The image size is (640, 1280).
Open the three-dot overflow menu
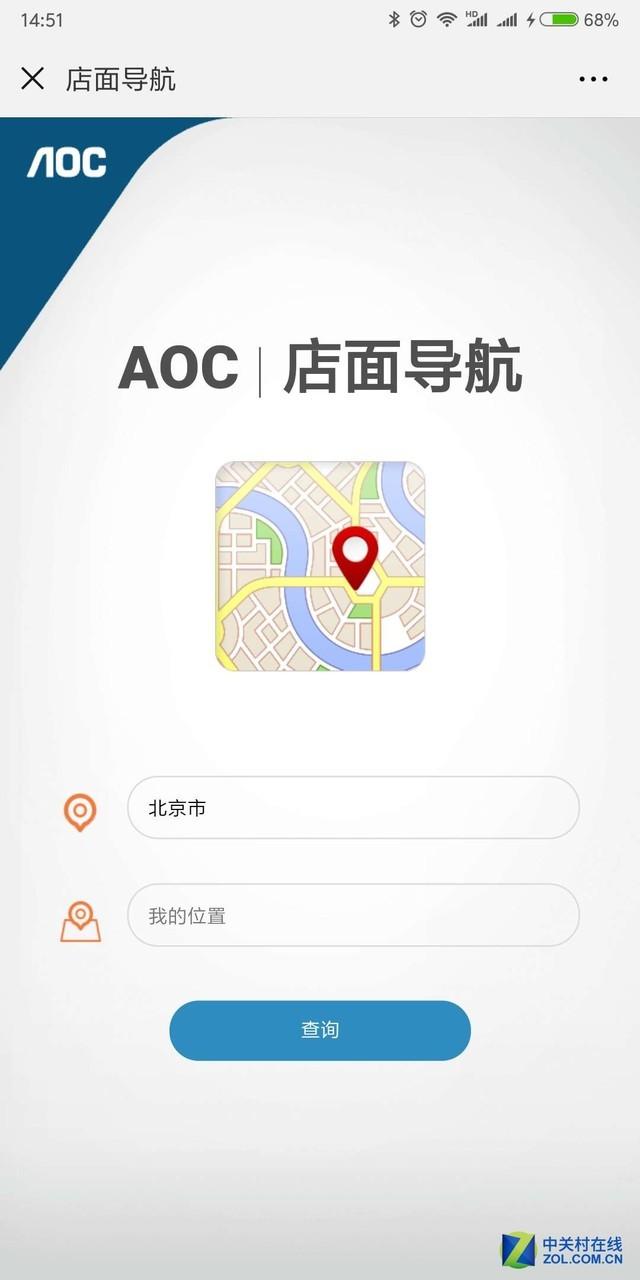point(593,80)
